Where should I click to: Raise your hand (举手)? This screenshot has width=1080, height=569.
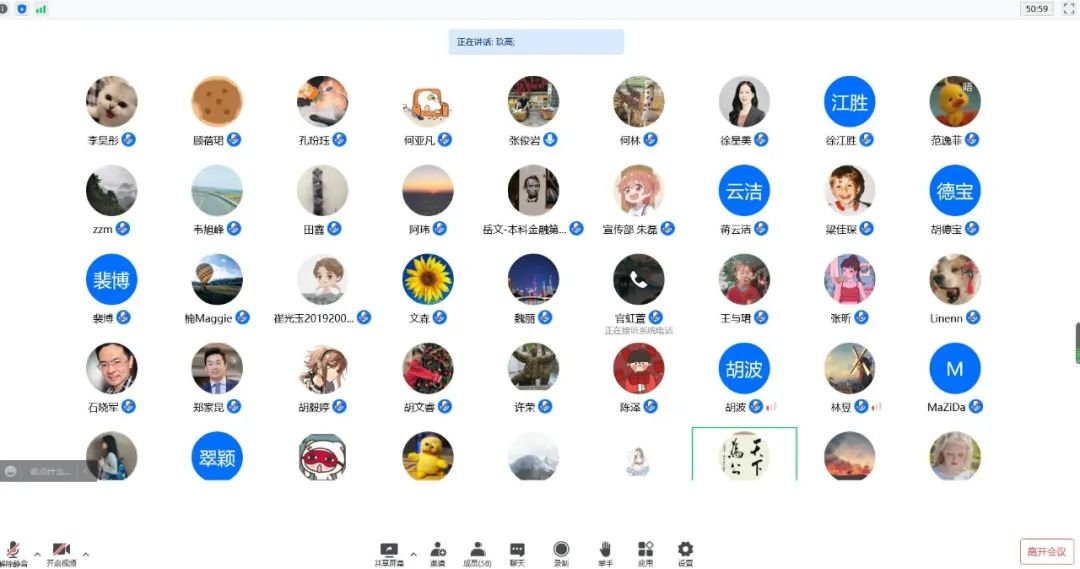605,551
